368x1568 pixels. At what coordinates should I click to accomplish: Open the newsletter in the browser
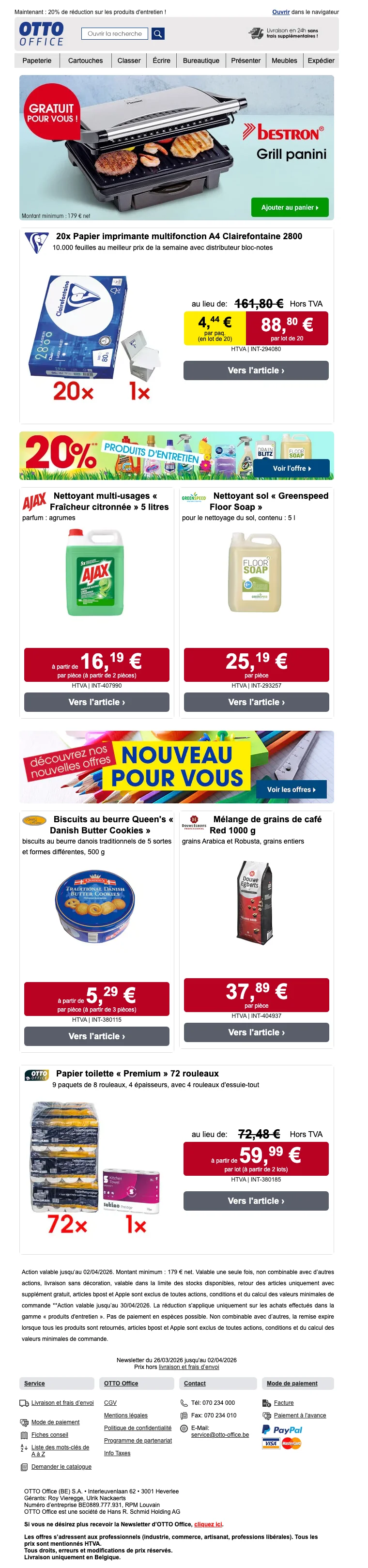point(280,12)
